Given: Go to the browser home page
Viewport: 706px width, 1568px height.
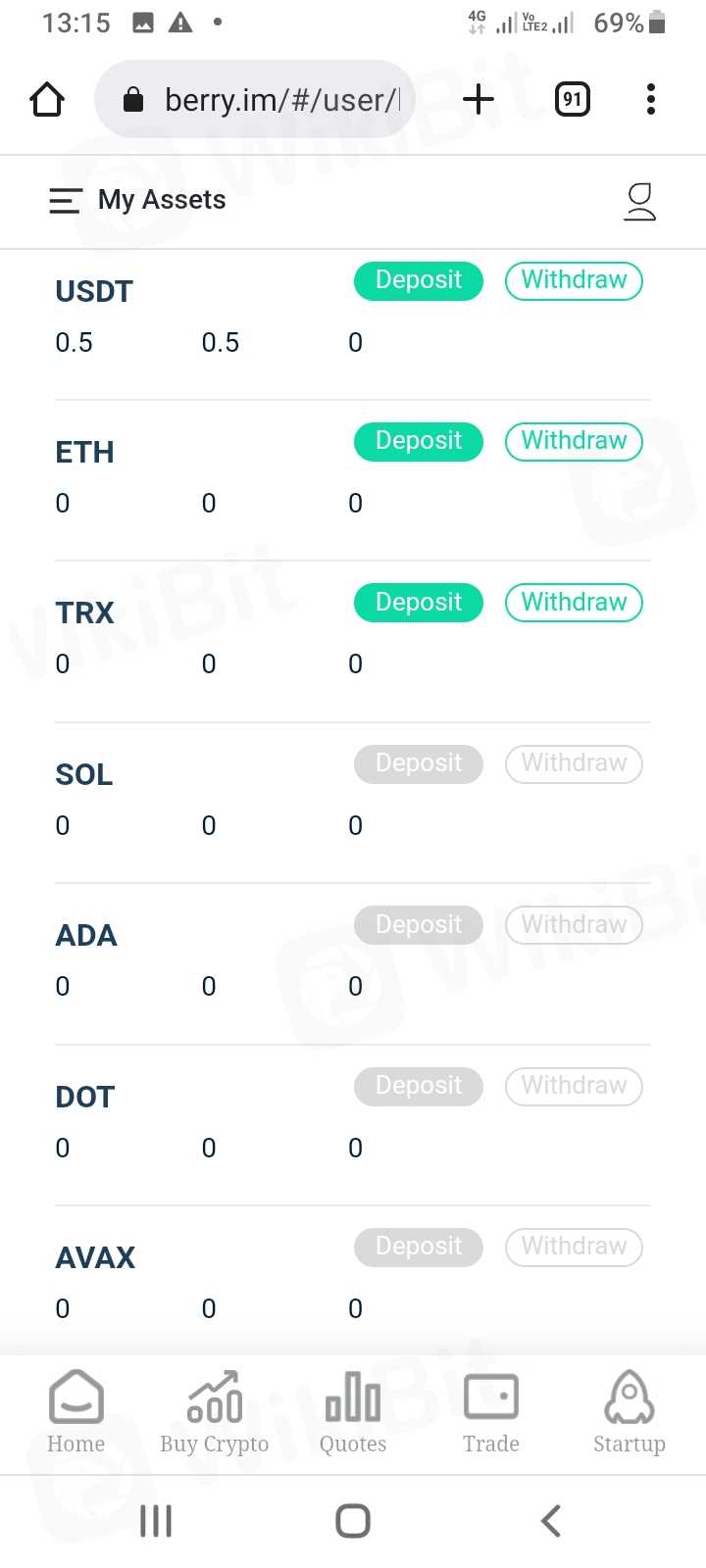Looking at the screenshot, I should (x=47, y=99).
